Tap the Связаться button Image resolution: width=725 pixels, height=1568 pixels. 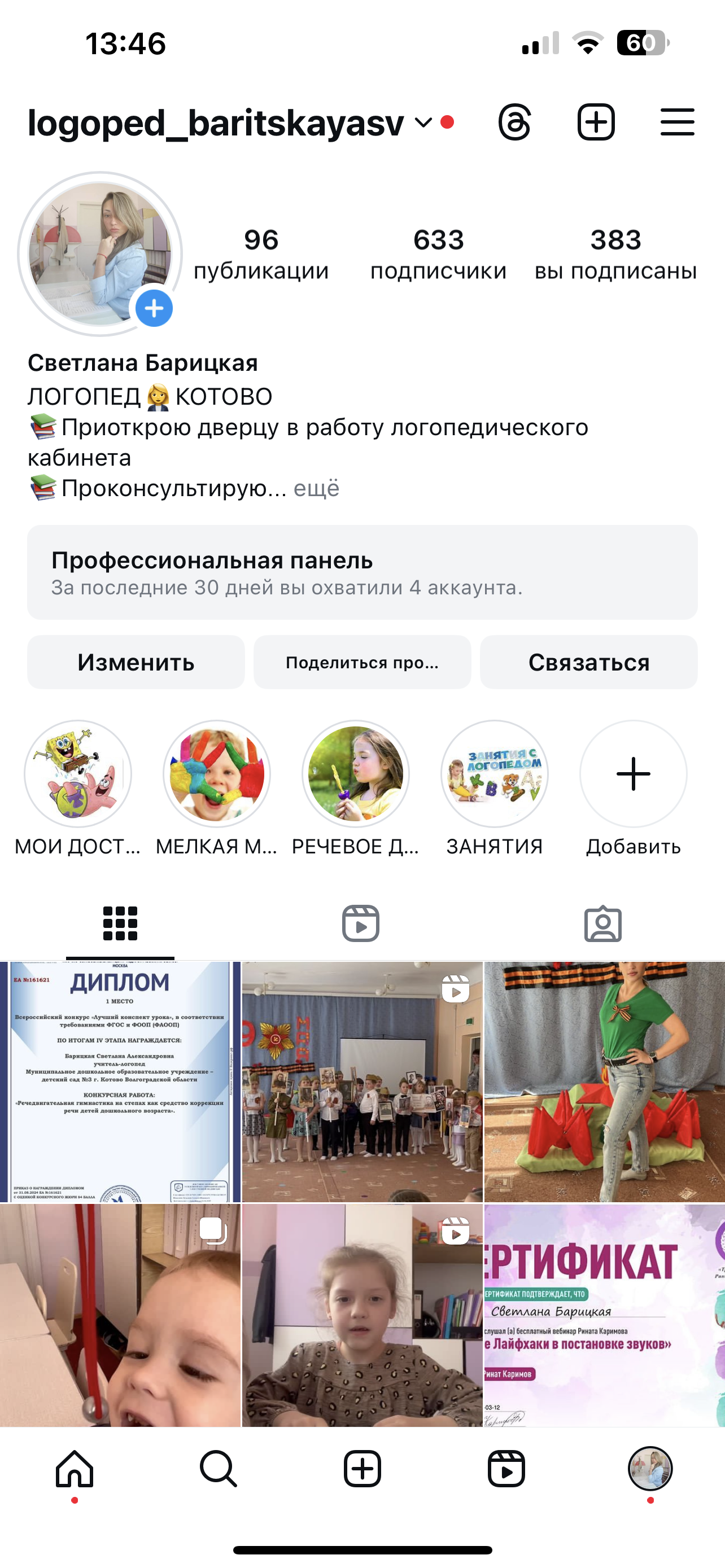tap(589, 662)
